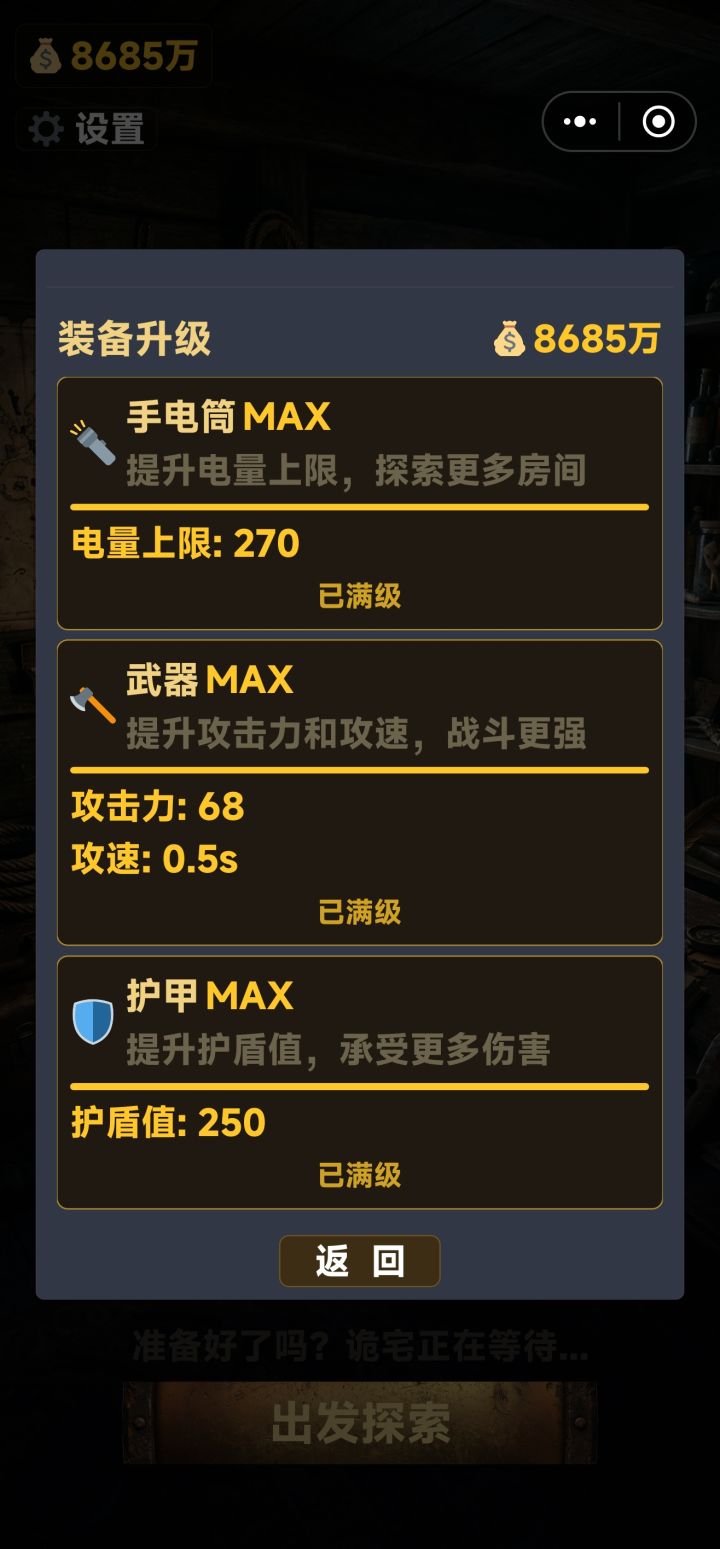
Task: Tap the money bag icon in 装备升级 panel
Action: point(512,341)
